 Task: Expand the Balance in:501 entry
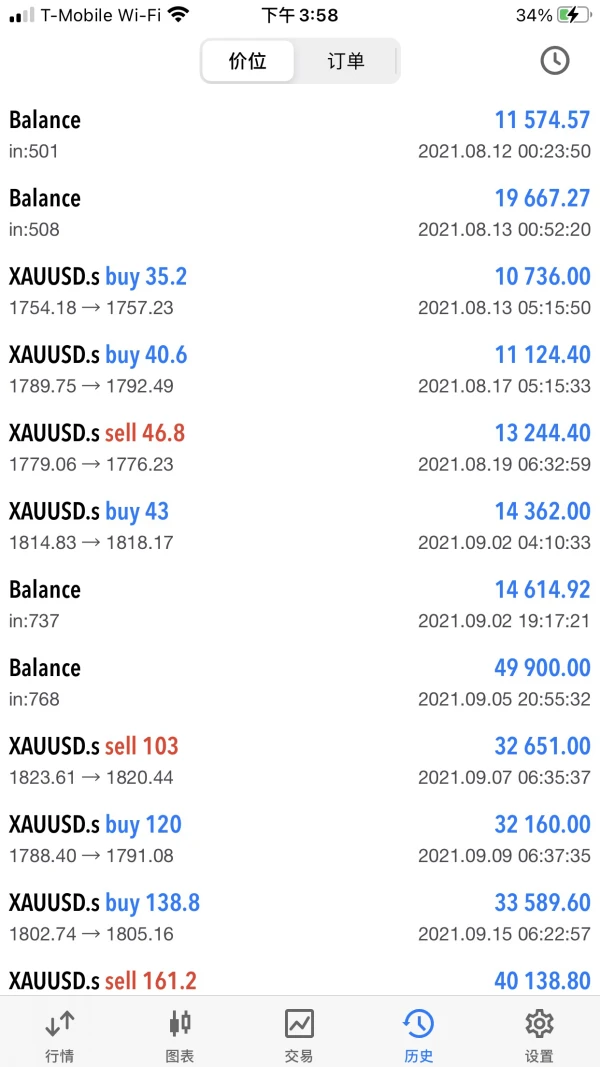tap(300, 135)
